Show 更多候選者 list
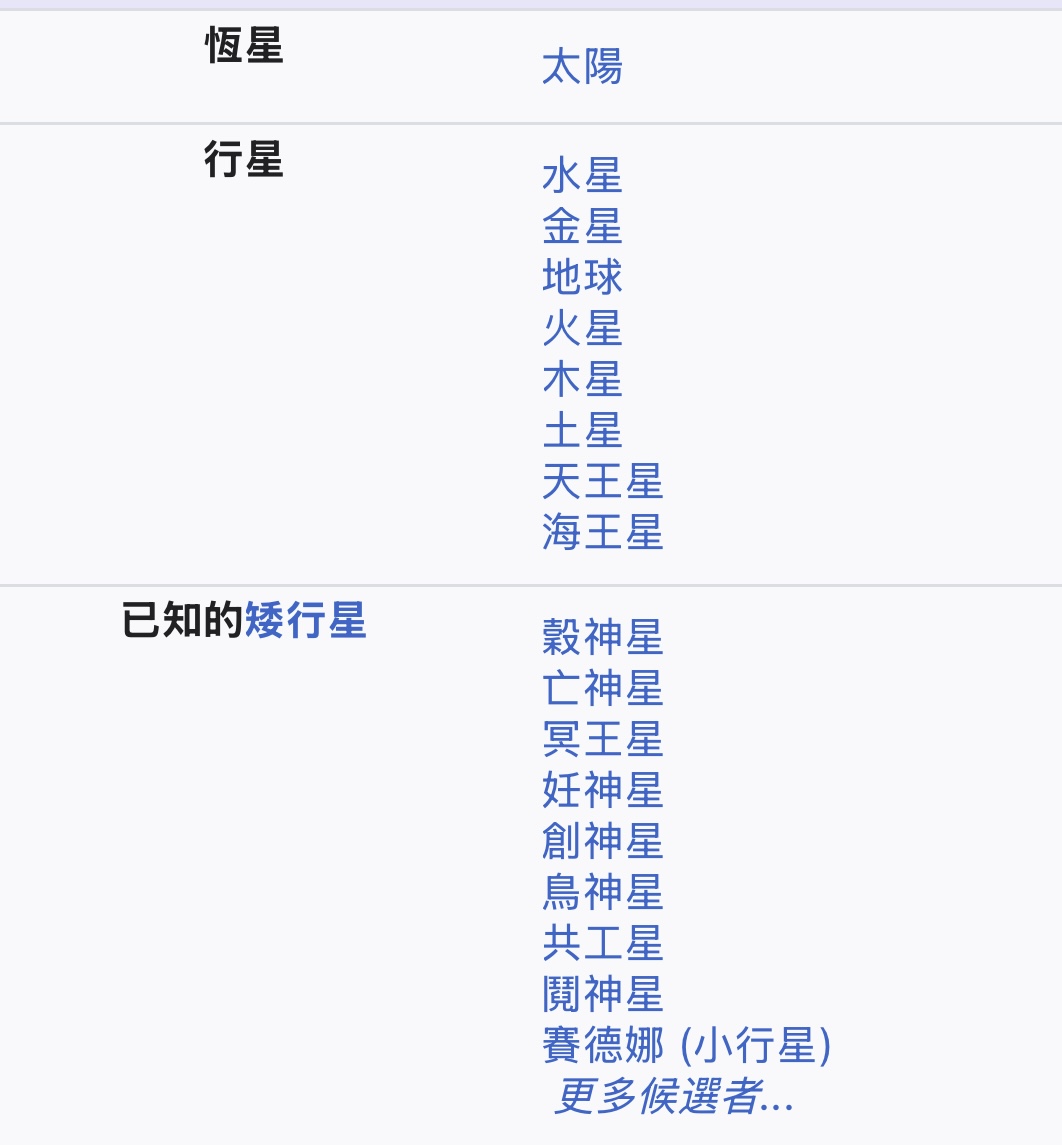 pos(674,1097)
